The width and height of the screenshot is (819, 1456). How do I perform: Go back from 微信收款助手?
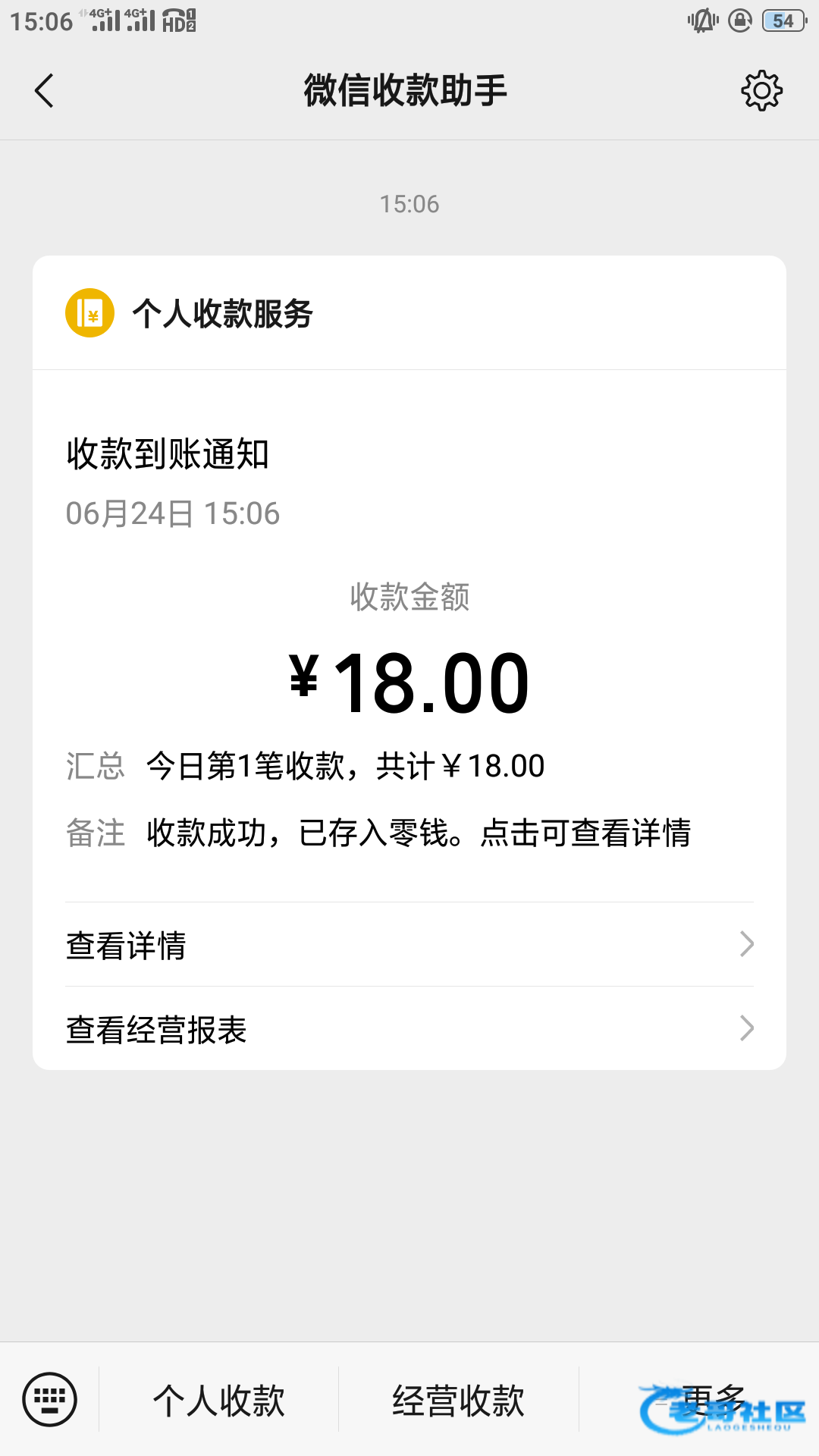click(45, 91)
